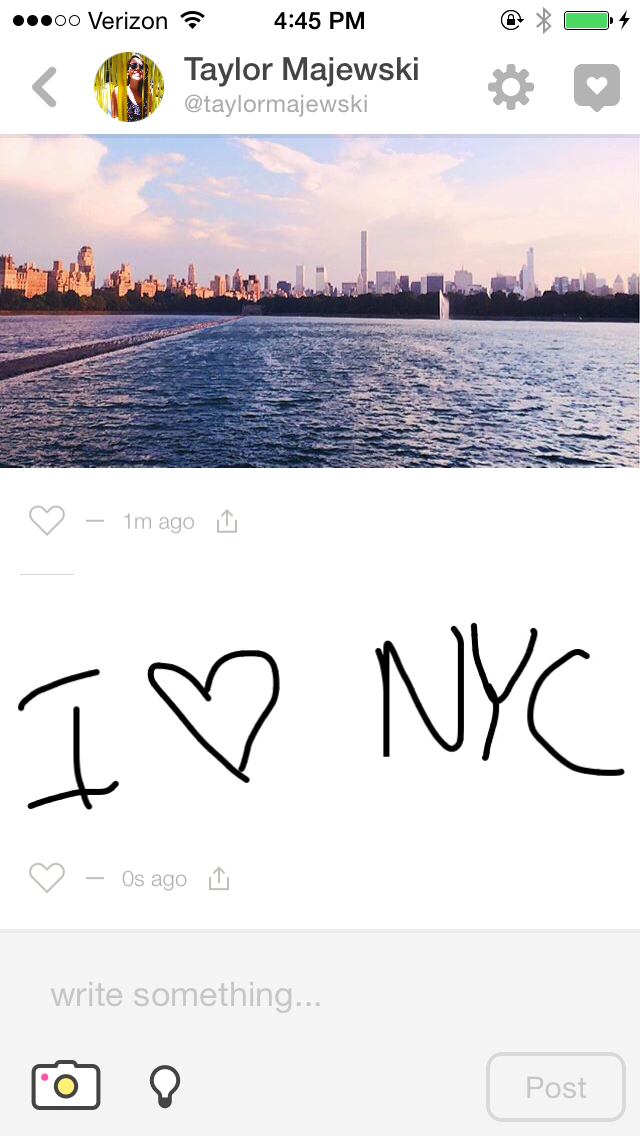Like the drawing posted 0s ago
Image resolution: width=640 pixels, height=1136 pixels.
click(47, 878)
